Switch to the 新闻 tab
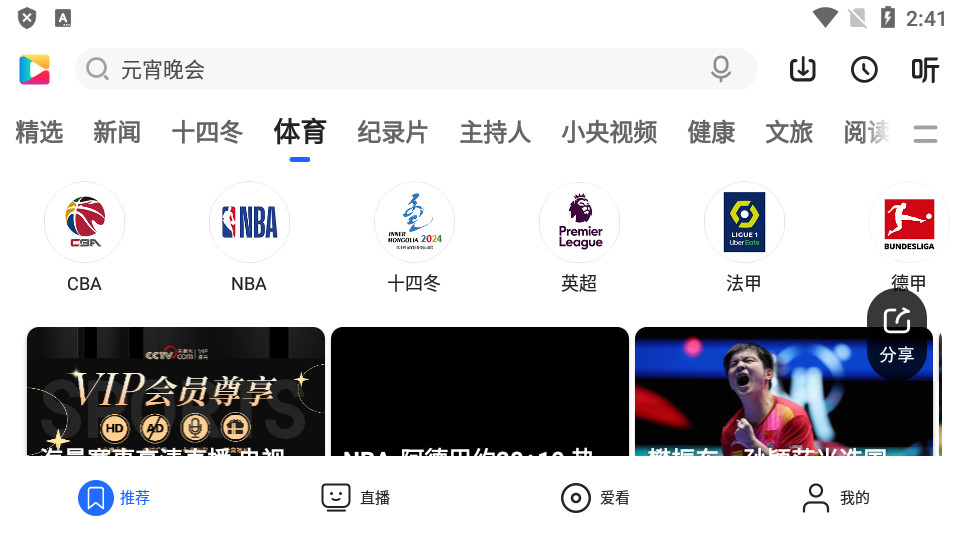Viewport: 960px width, 540px height. click(x=117, y=132)
